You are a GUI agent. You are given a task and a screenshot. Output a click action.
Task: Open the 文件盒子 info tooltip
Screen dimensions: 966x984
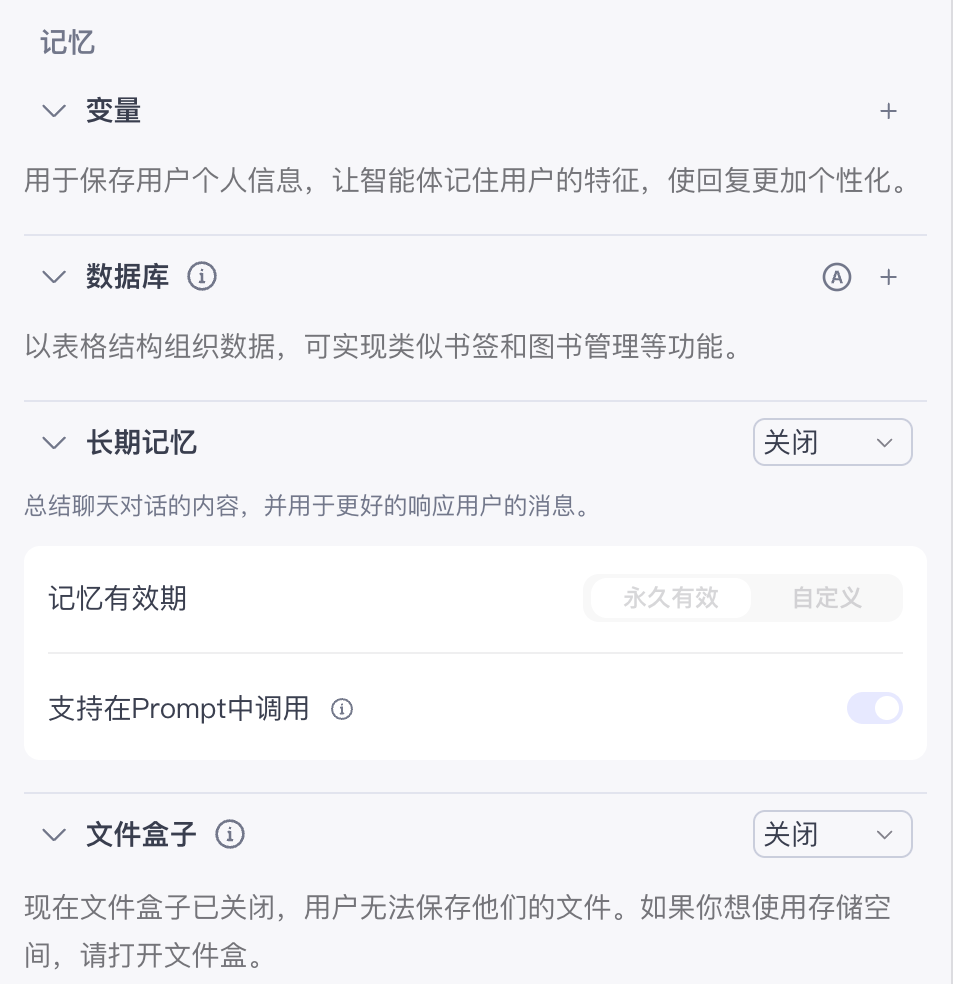(x=231, y=834)
